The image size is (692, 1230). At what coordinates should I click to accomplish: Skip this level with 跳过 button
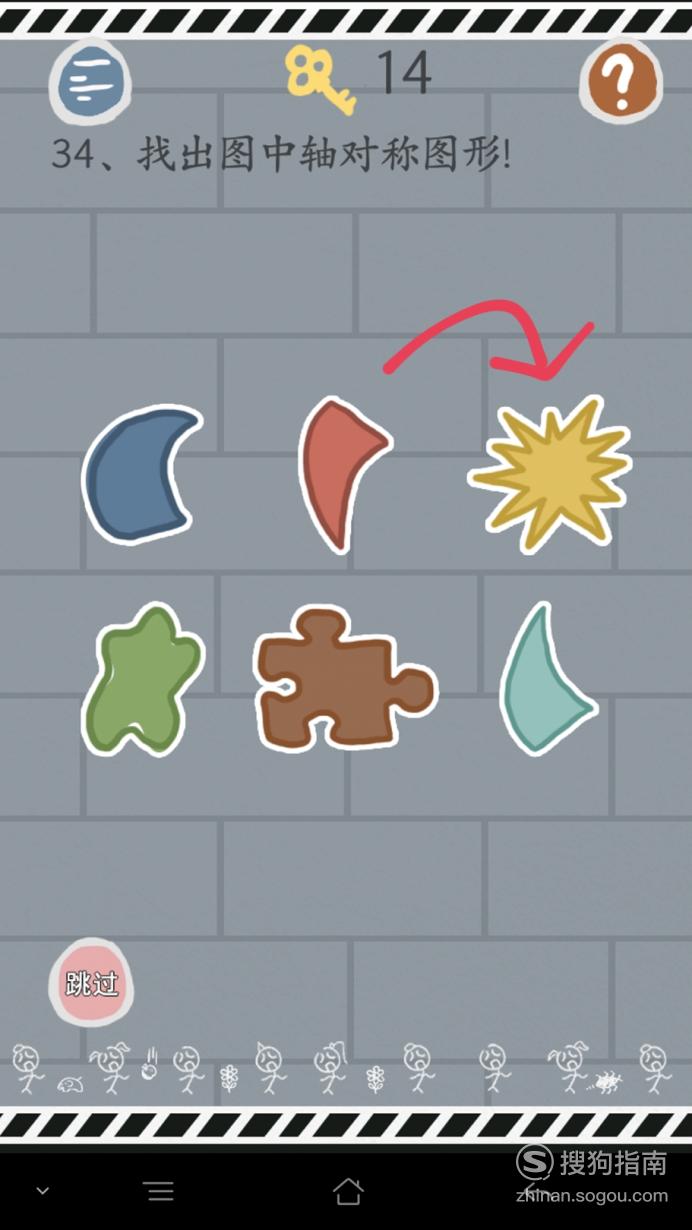coord(92,982)
